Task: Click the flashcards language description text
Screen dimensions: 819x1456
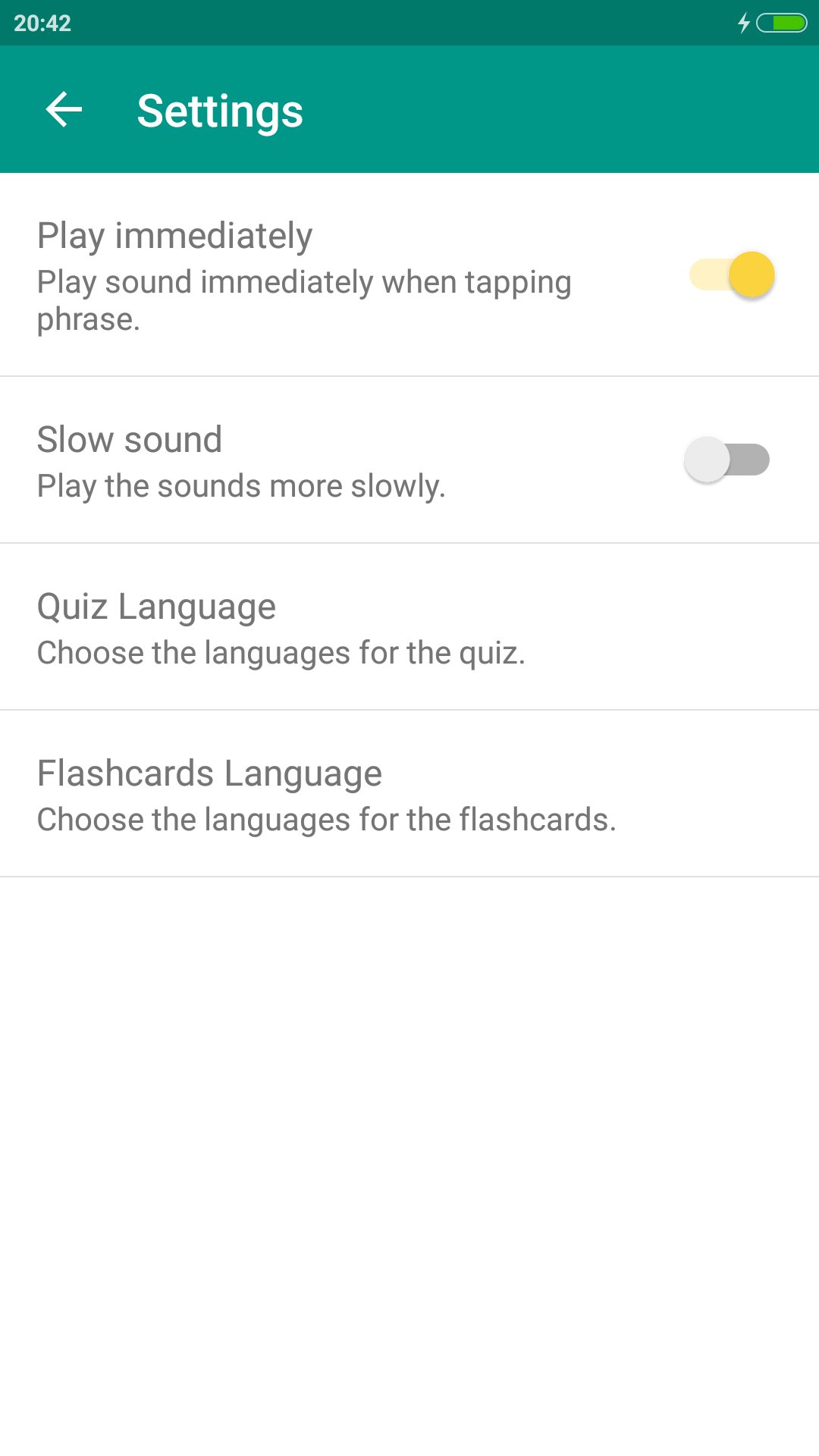Action: pyautogui.click(x=327, y=819)
